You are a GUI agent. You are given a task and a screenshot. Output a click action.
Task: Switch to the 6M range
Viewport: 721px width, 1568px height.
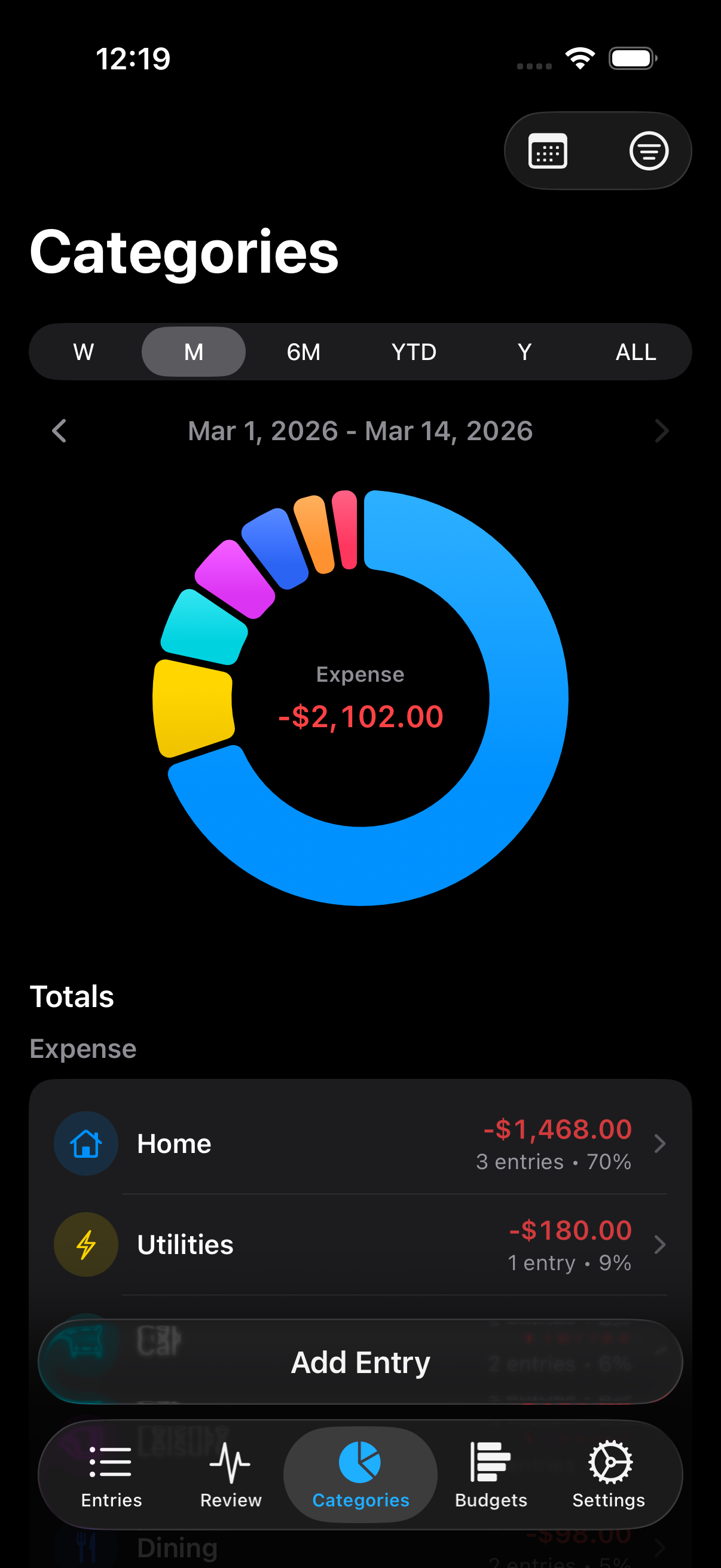pyautogui.click(x=304, y=352)
